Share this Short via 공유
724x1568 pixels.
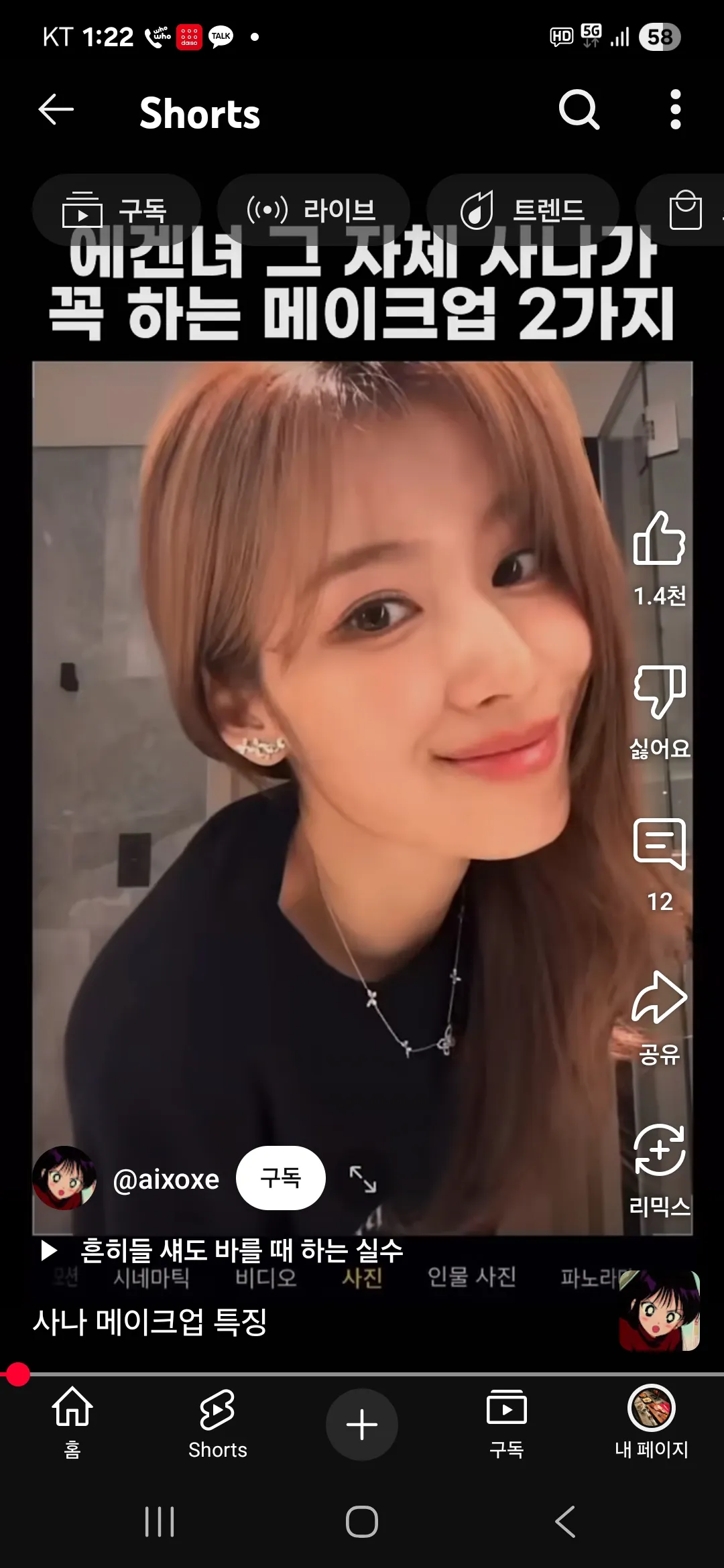pyautogui.click(x=660, y=998)
